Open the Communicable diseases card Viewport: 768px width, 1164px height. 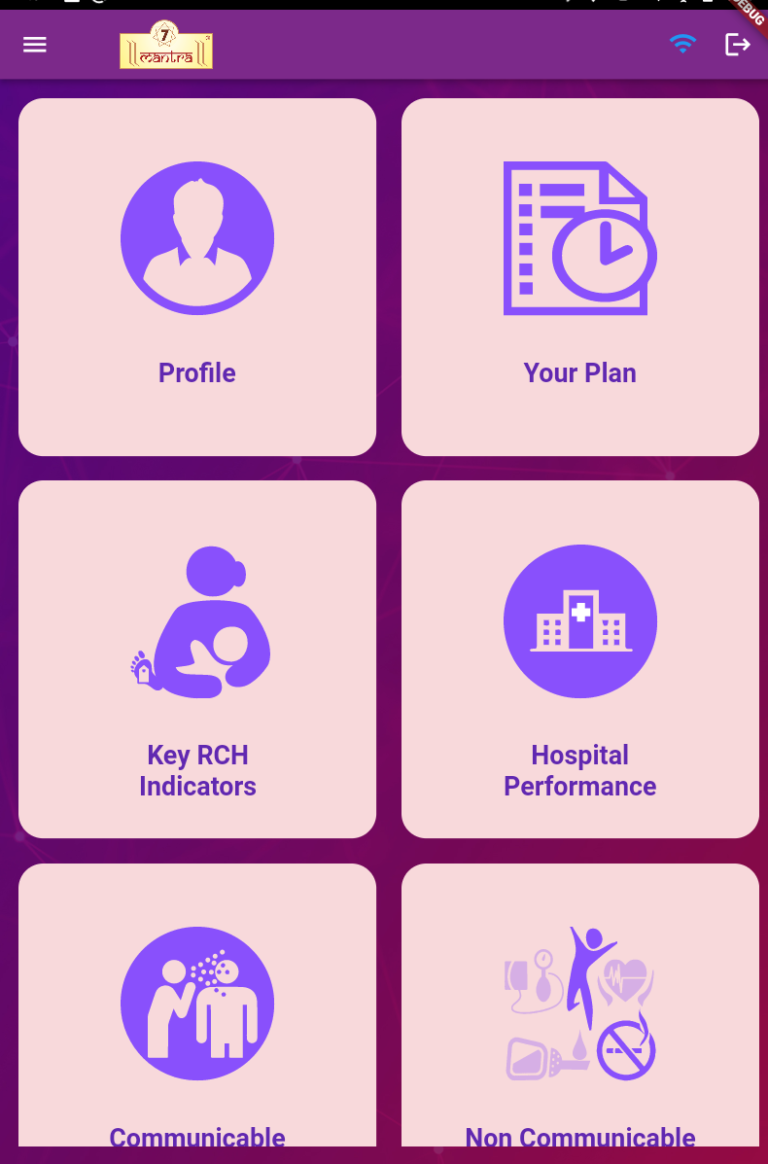pyautogui.click(x=197, y=1005)
